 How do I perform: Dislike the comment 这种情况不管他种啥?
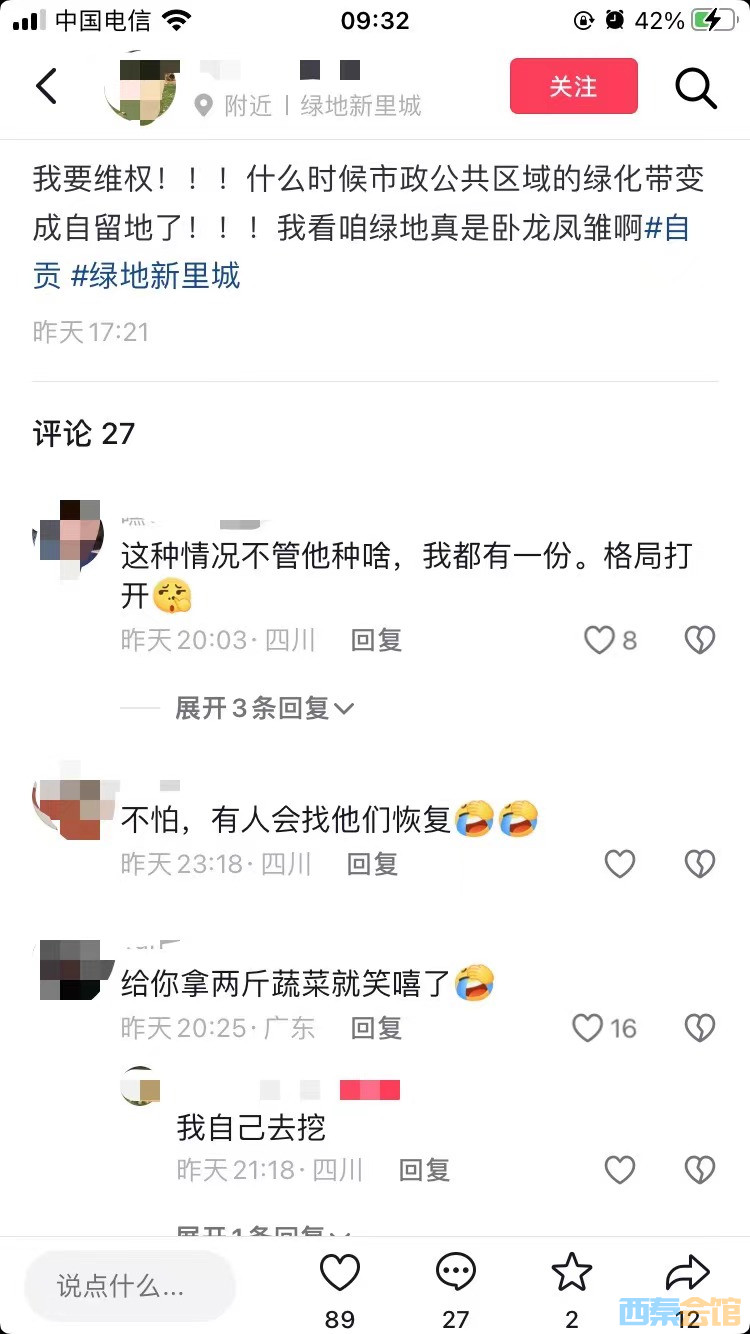click(x=699, y=640)
